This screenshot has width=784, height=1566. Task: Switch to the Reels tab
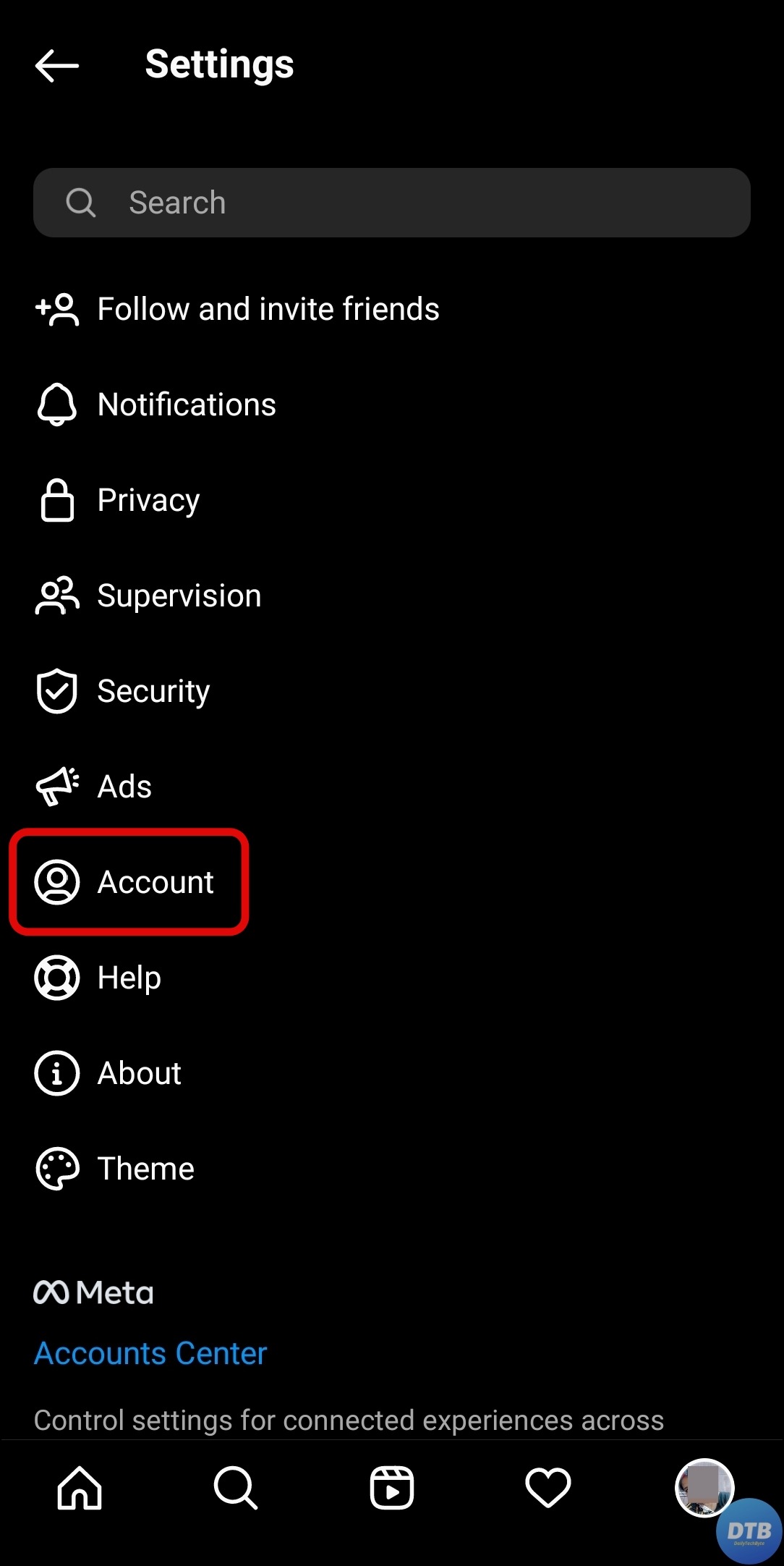[x=392, y=1488]
